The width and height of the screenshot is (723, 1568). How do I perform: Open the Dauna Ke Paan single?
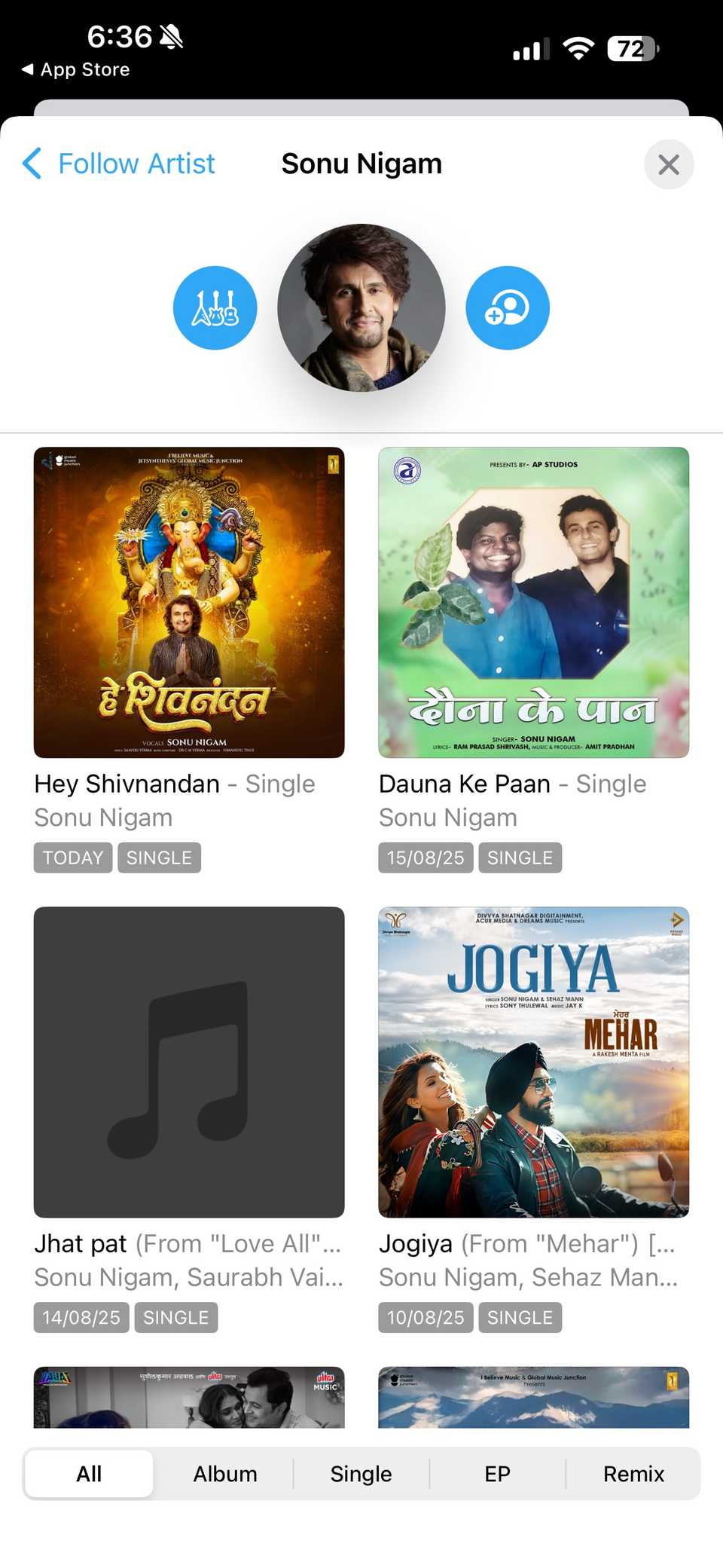533,602
